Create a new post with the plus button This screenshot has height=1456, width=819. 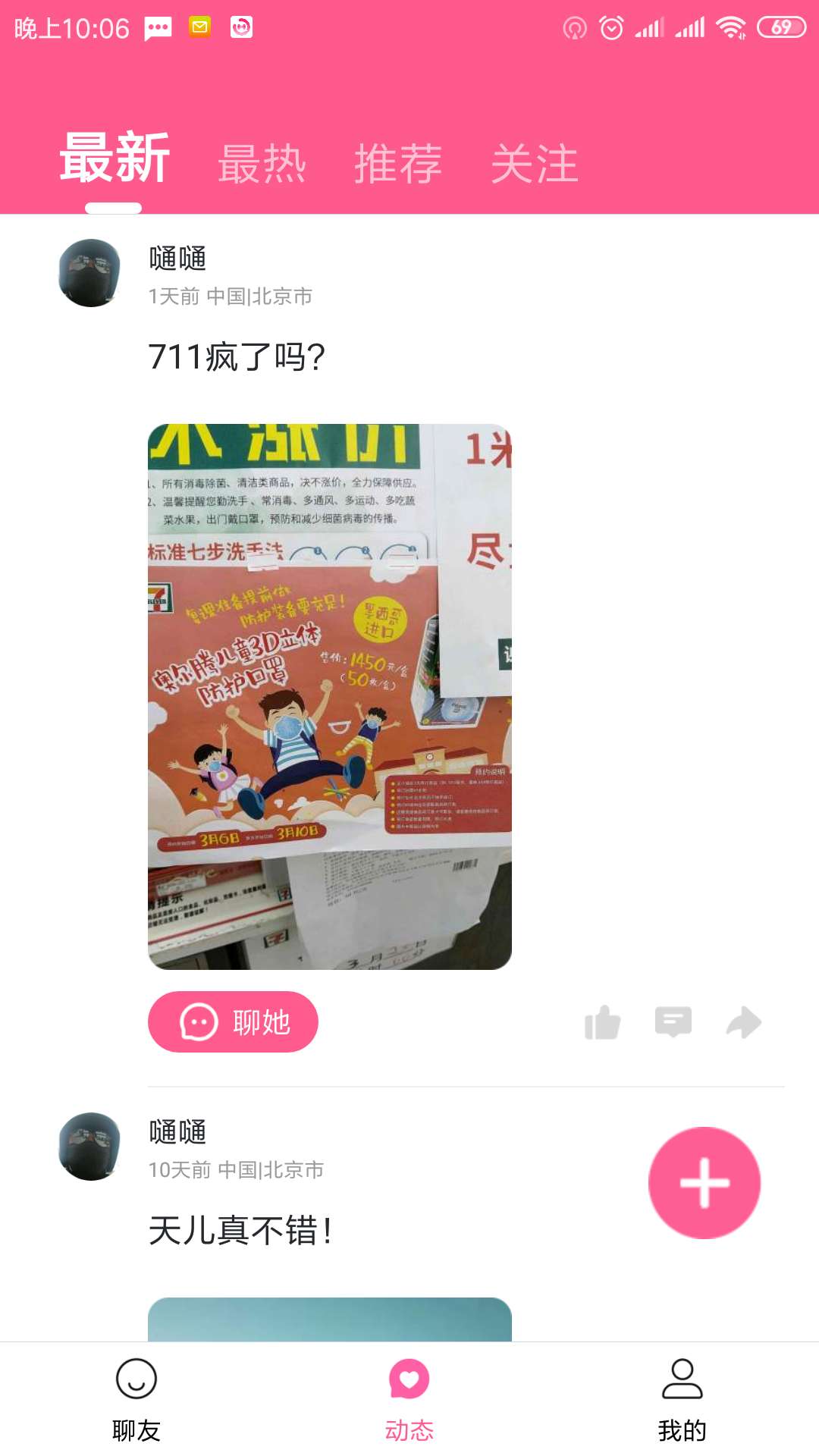pos(704,1182)
